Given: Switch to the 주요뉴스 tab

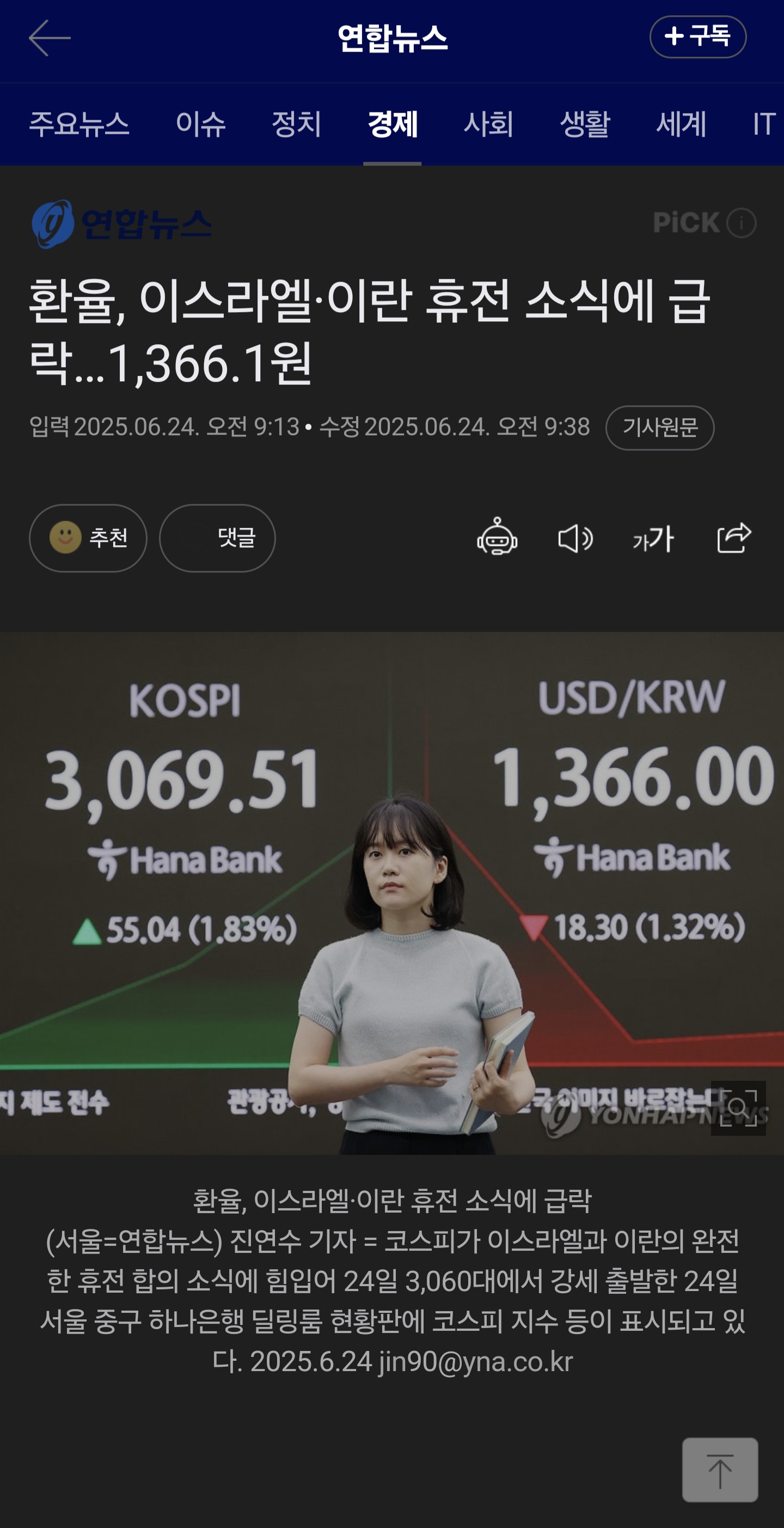Looking at the screenshot, I should coord(79,125).
